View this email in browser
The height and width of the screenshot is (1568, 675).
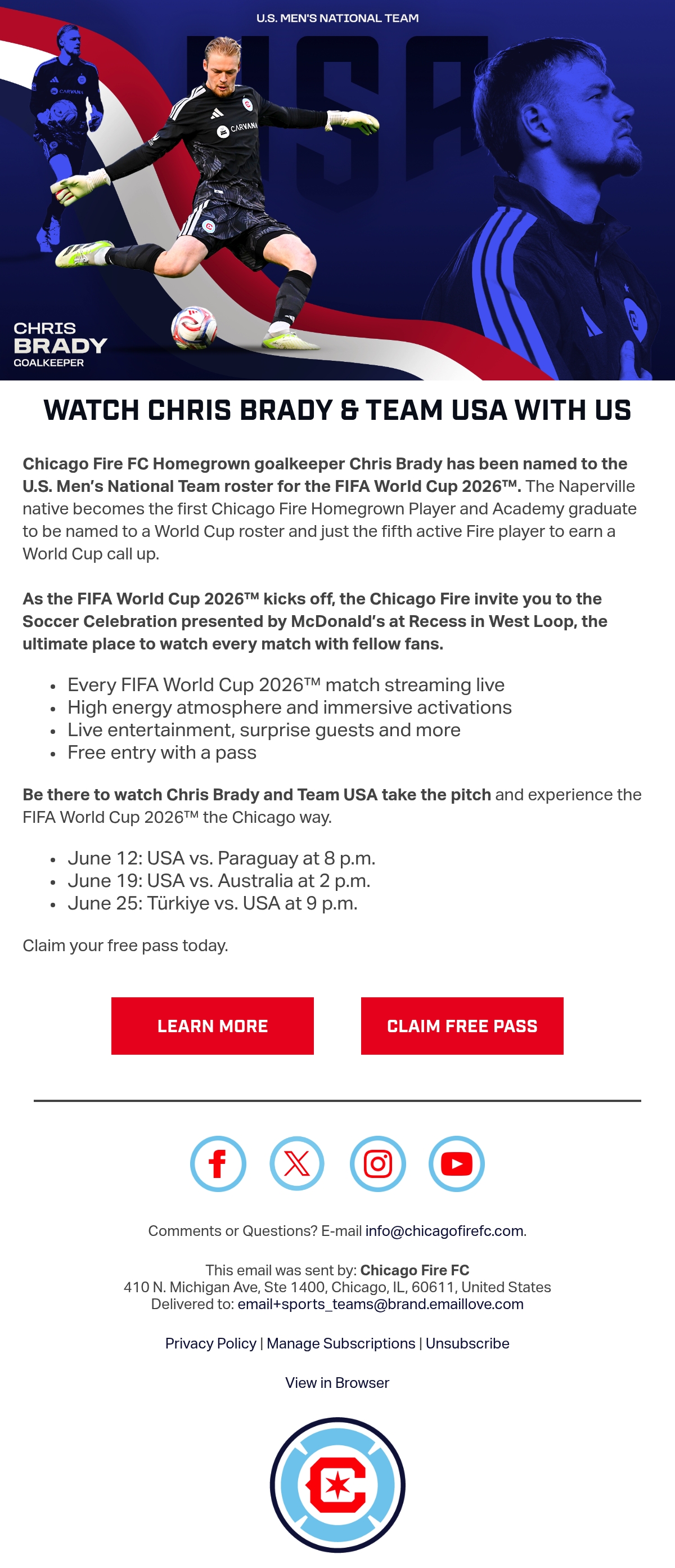click(337, 1382)
